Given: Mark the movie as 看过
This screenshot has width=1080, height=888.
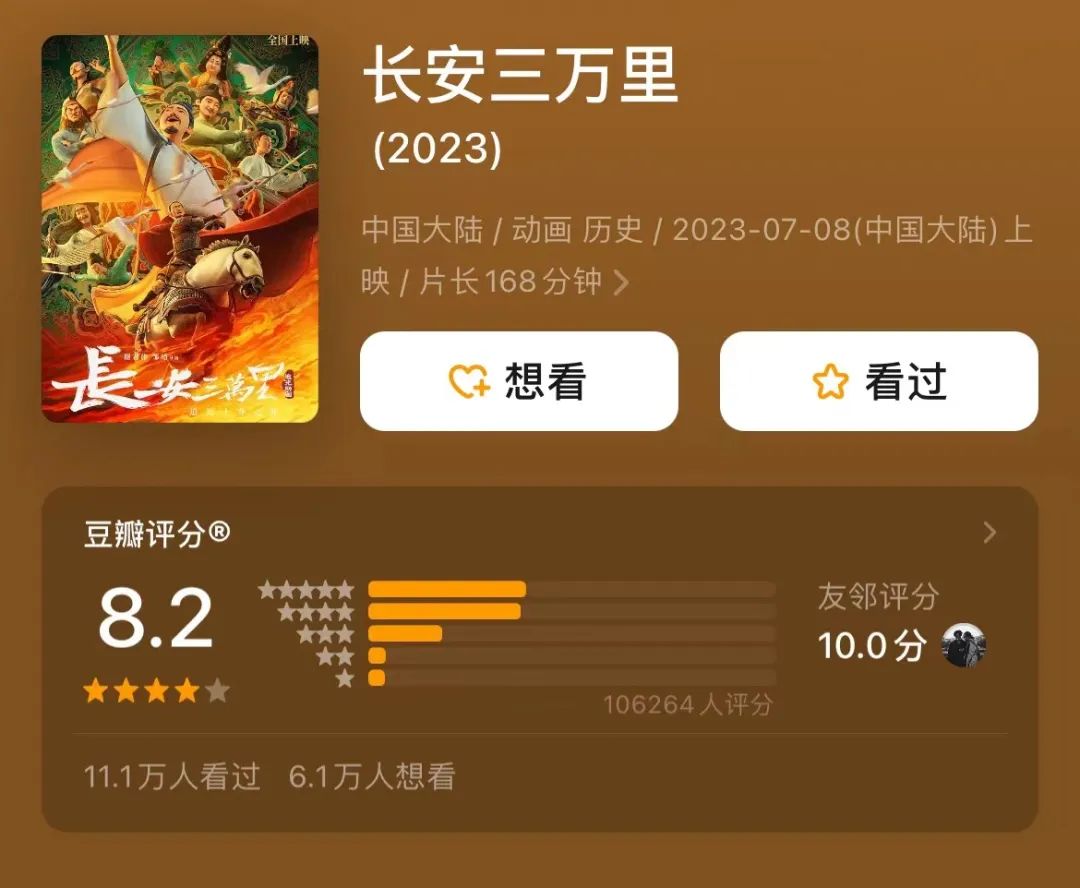Looking at the screenshot, I should click(878, 382).
